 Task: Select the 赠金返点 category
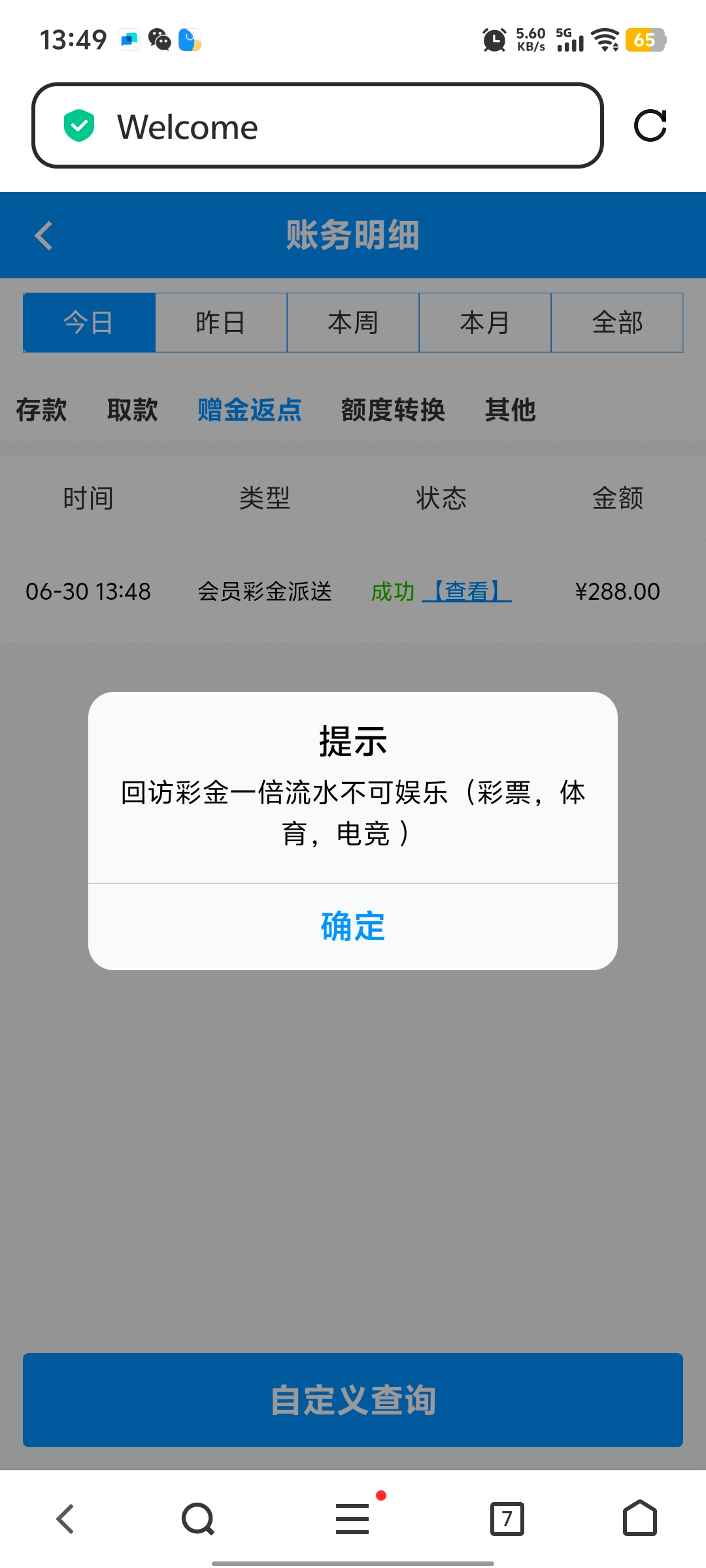pos(250,410)
